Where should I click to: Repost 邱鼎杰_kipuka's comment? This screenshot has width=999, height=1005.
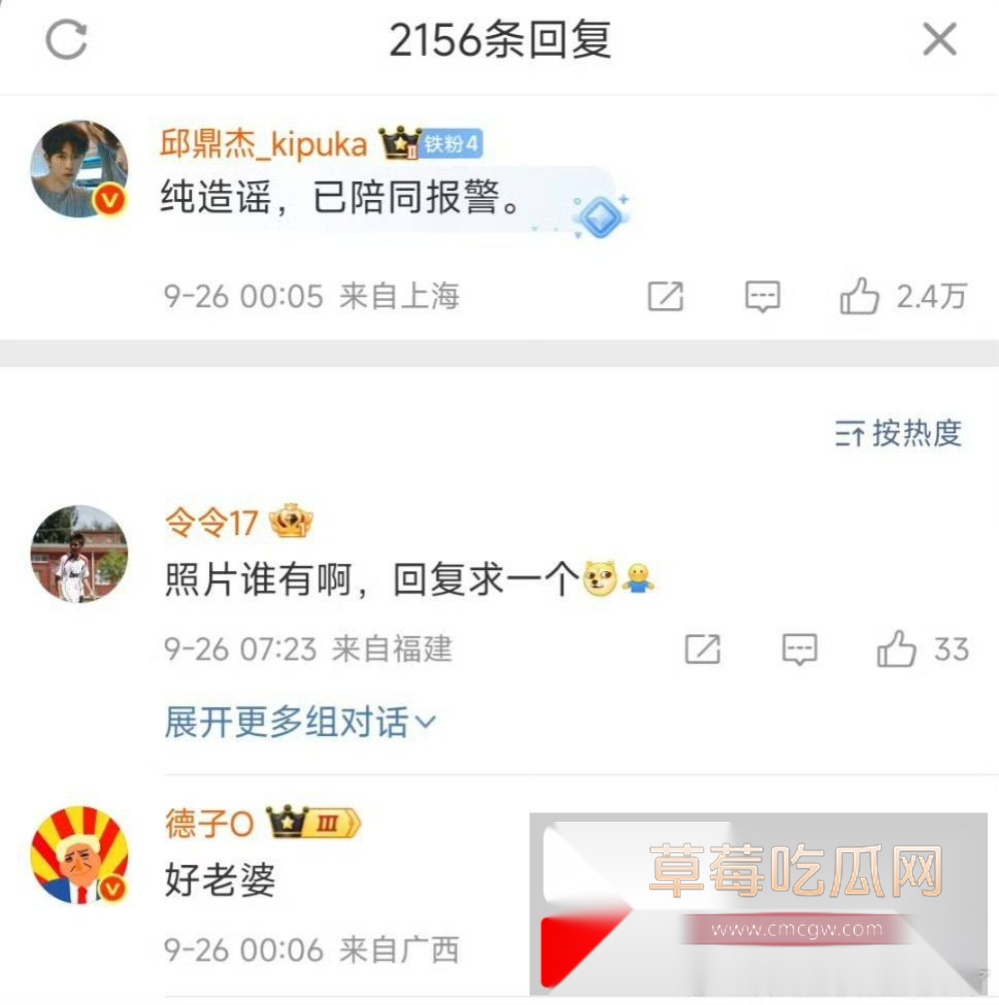[x=666, y=296]
